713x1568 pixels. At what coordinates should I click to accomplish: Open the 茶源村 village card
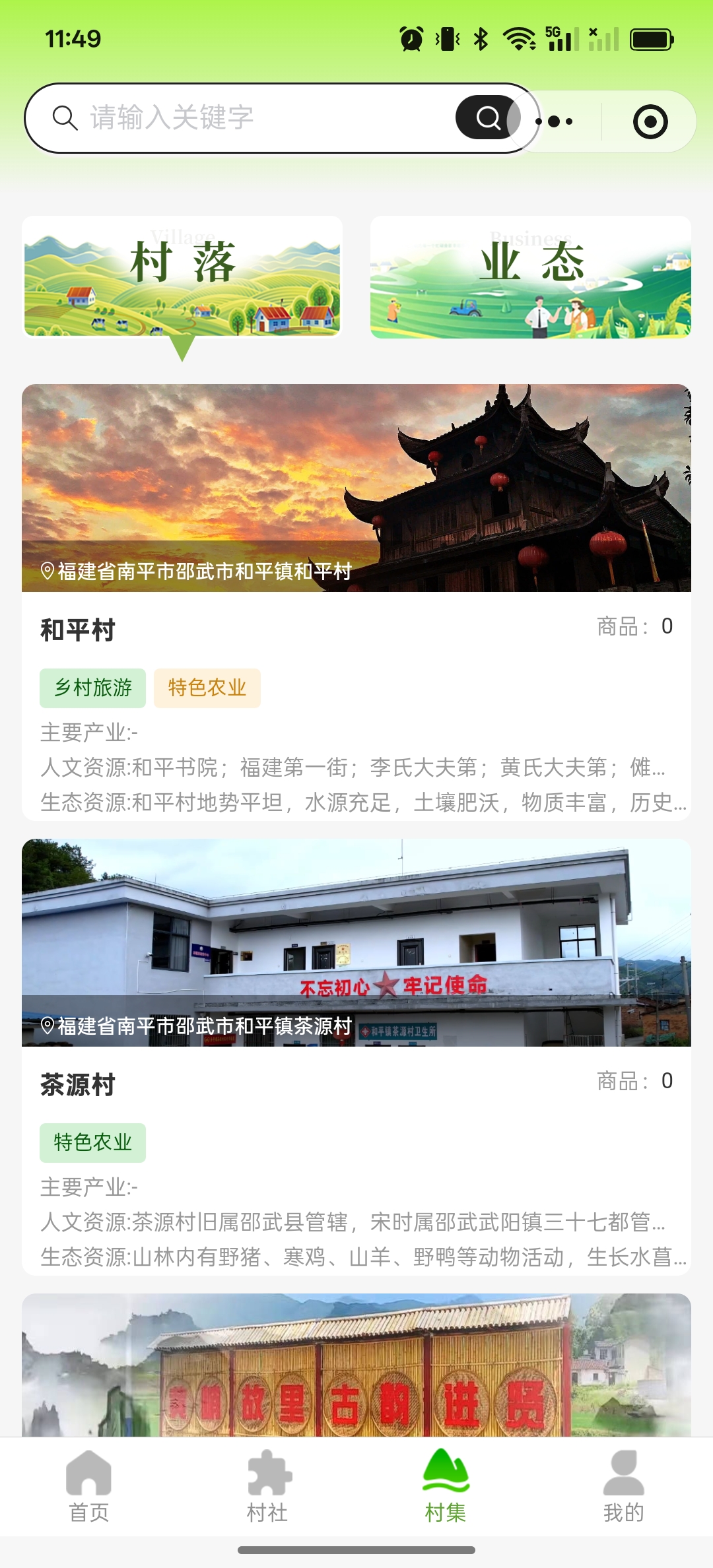(x=356, y=1056)
